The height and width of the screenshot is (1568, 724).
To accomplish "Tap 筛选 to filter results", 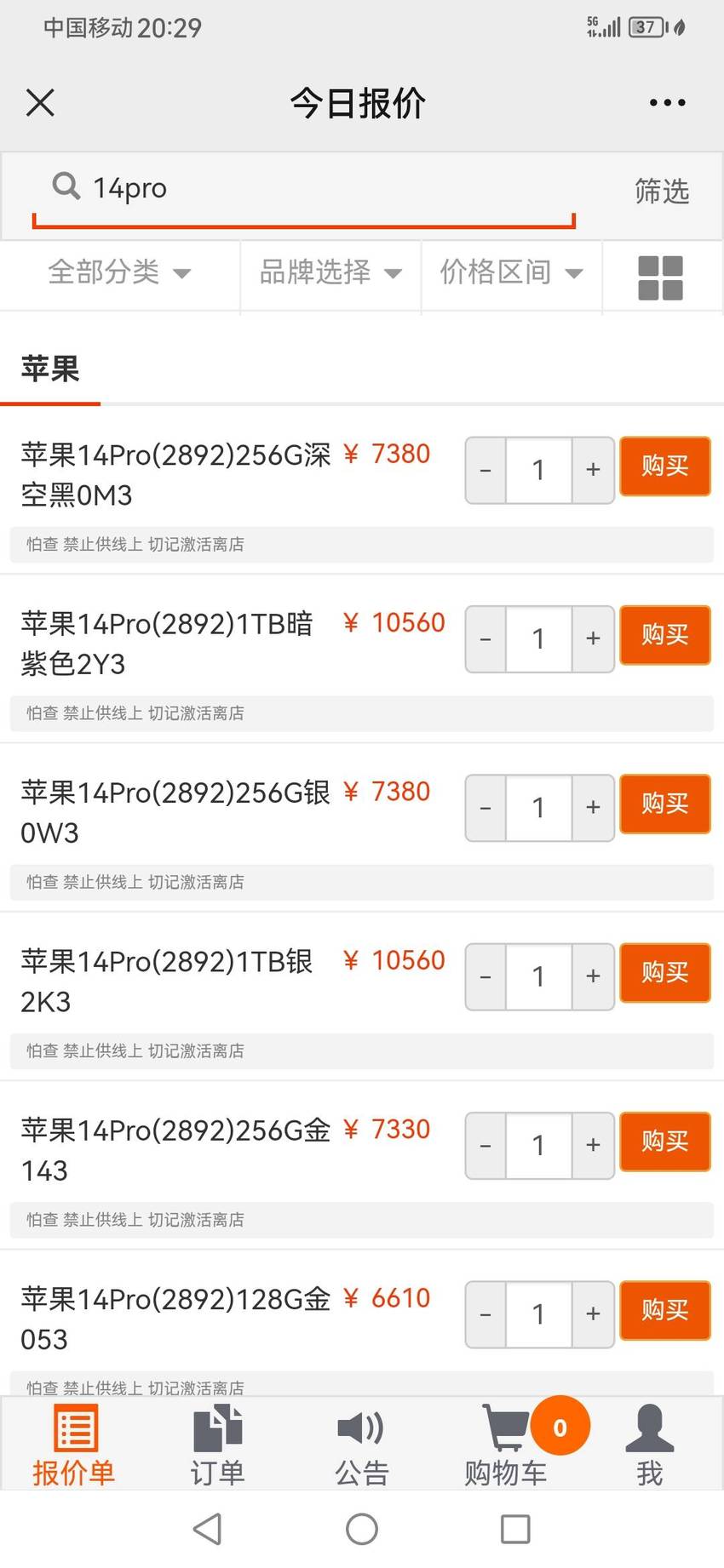I will [662, 191].
